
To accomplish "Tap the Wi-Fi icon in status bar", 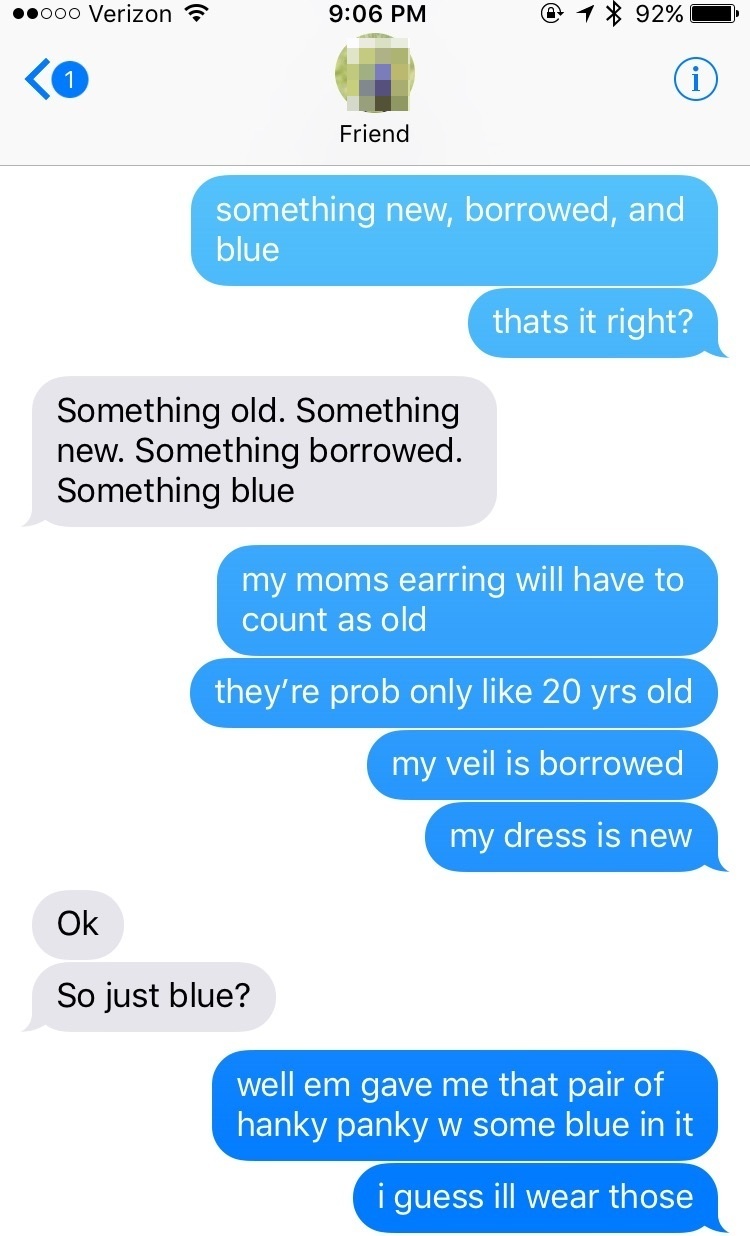I will click(196, 15).
